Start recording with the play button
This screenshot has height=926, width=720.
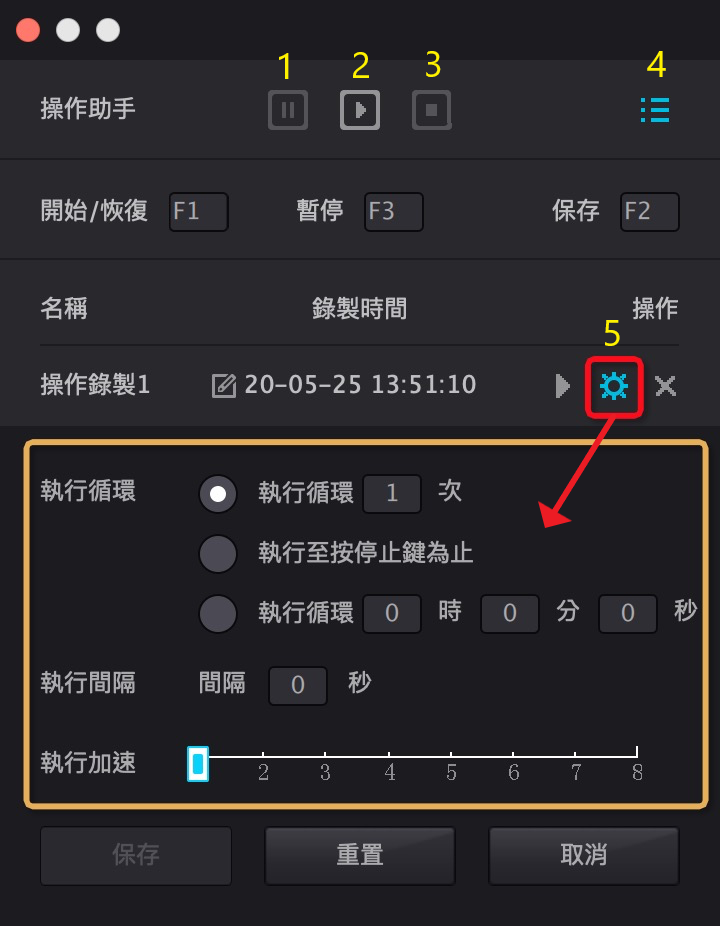[x=360, y=110]
